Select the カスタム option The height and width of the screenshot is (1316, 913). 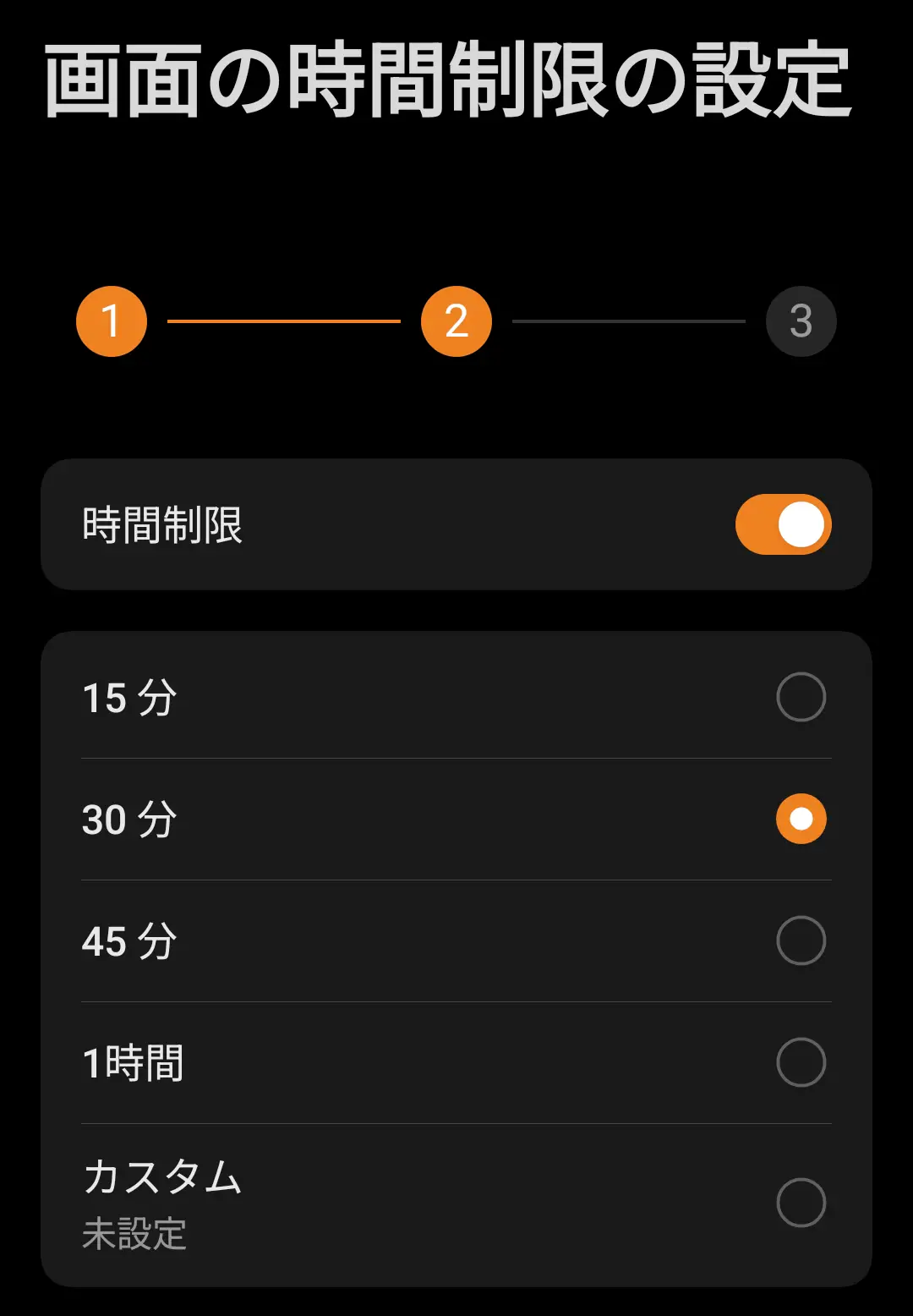[x=800, y=1203]
